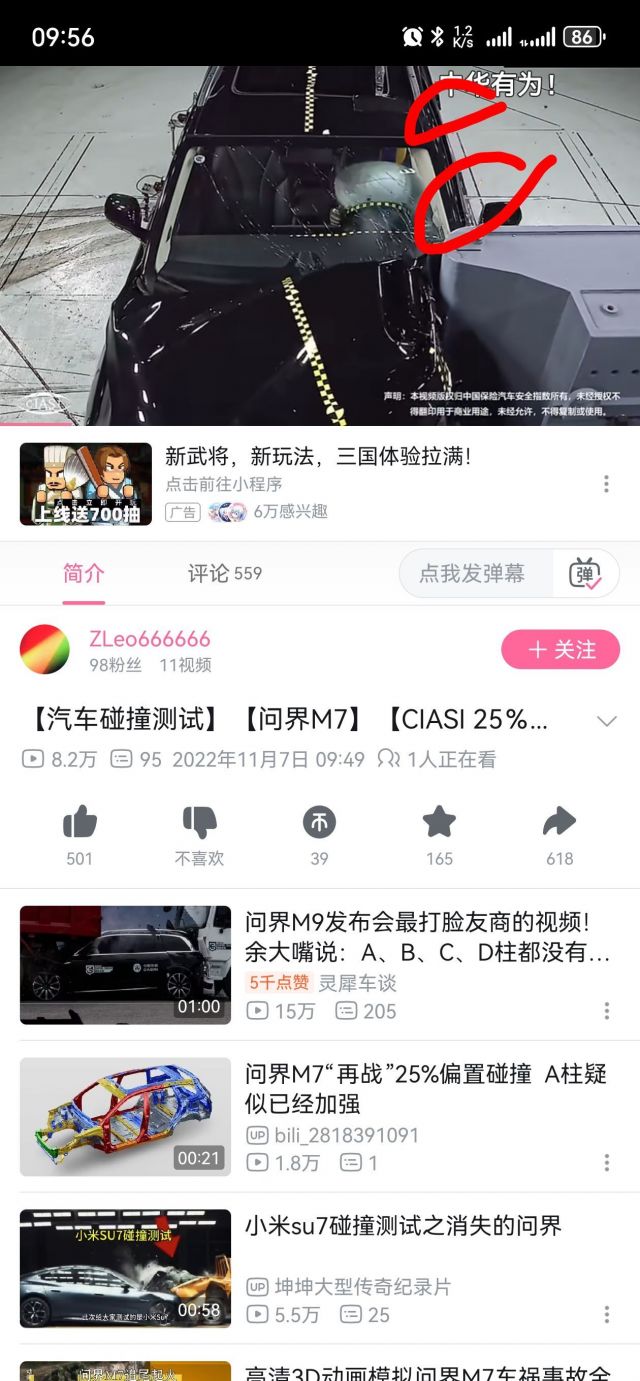
Task: Switch to the 评论 tab
Action: (x=224, y=574)
